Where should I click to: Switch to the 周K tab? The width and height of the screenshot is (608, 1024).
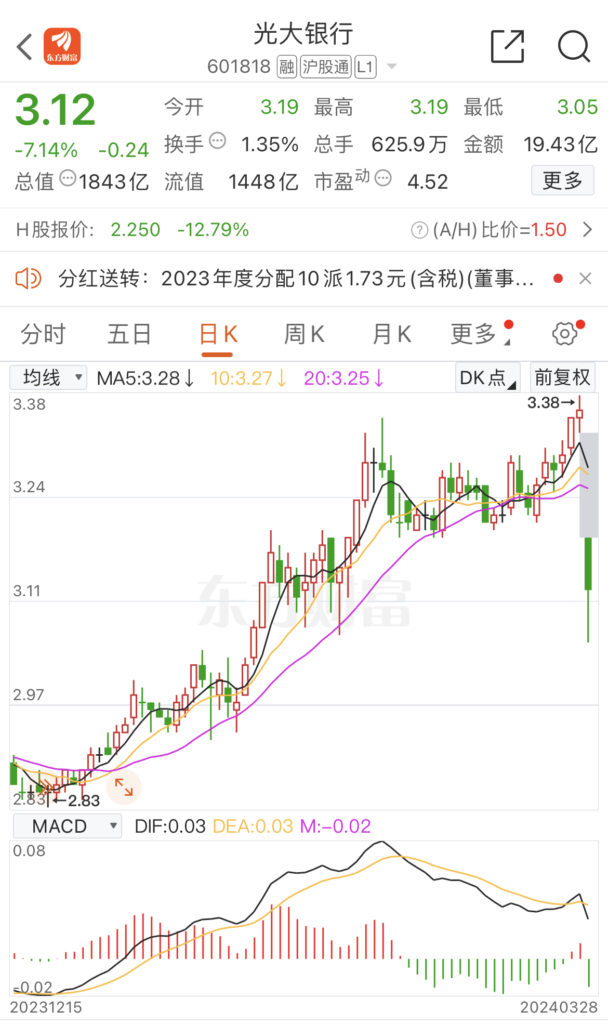(x=304, y=334)
